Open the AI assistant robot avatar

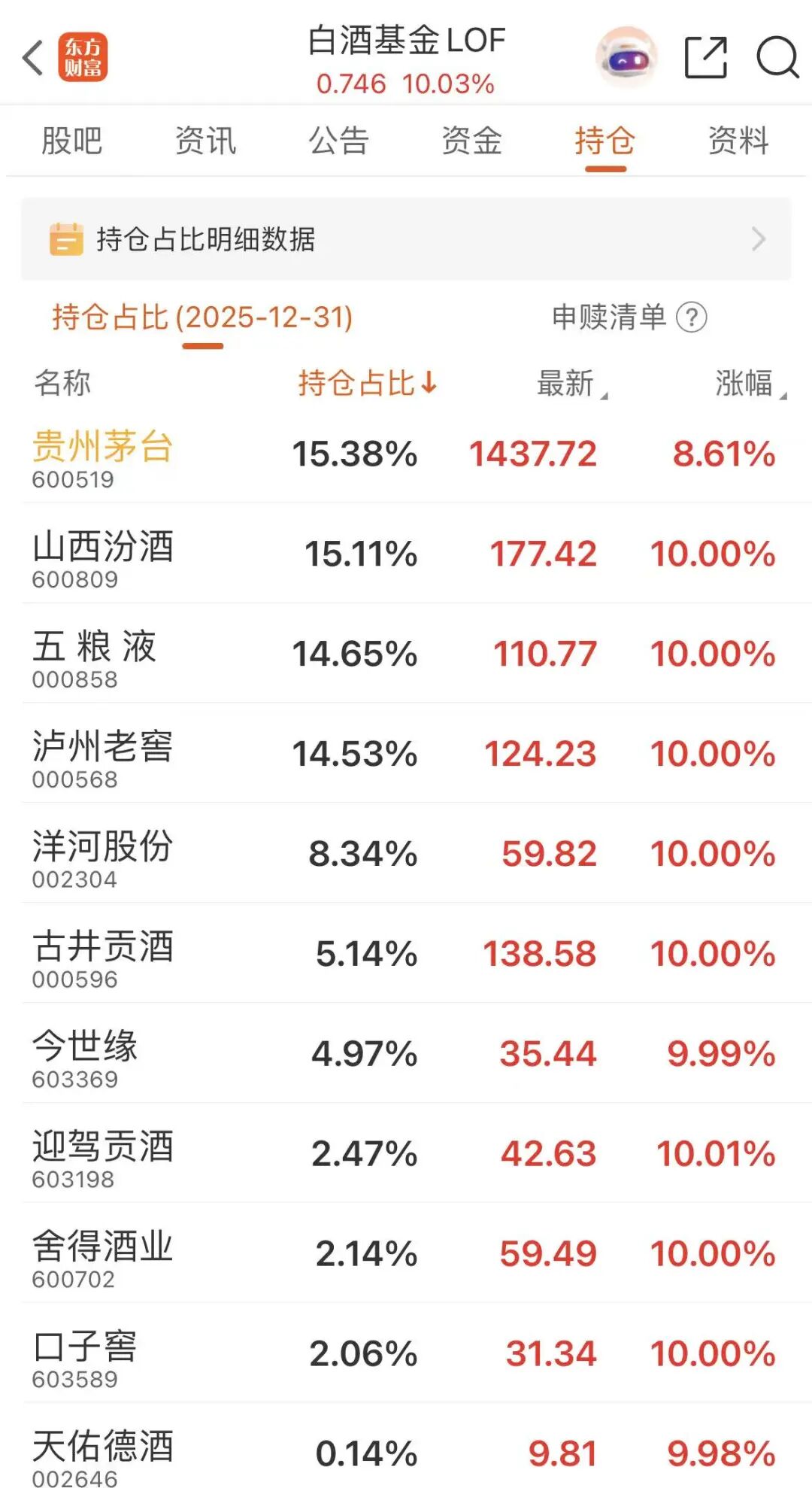(x=626, y=56)
